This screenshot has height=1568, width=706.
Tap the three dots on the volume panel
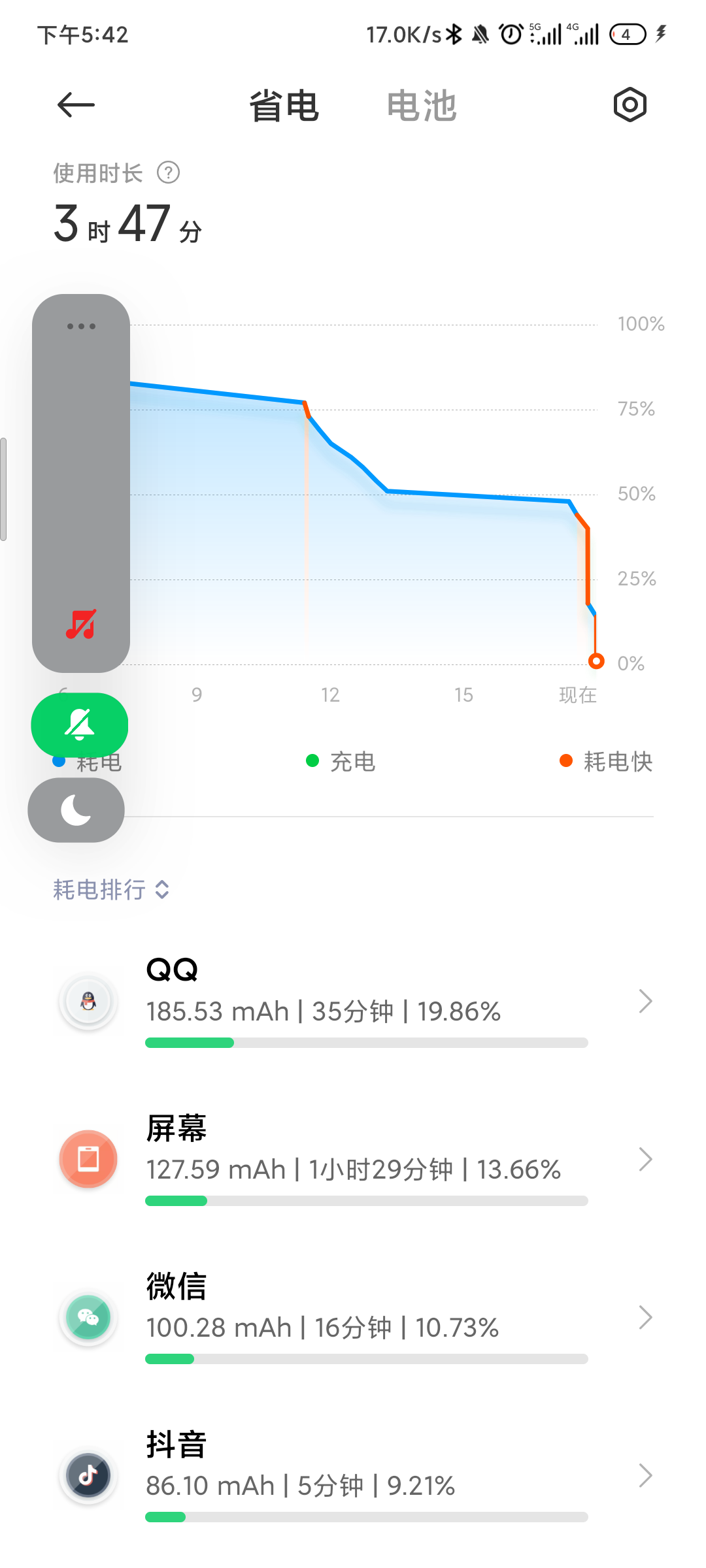(x=81, y=326)
